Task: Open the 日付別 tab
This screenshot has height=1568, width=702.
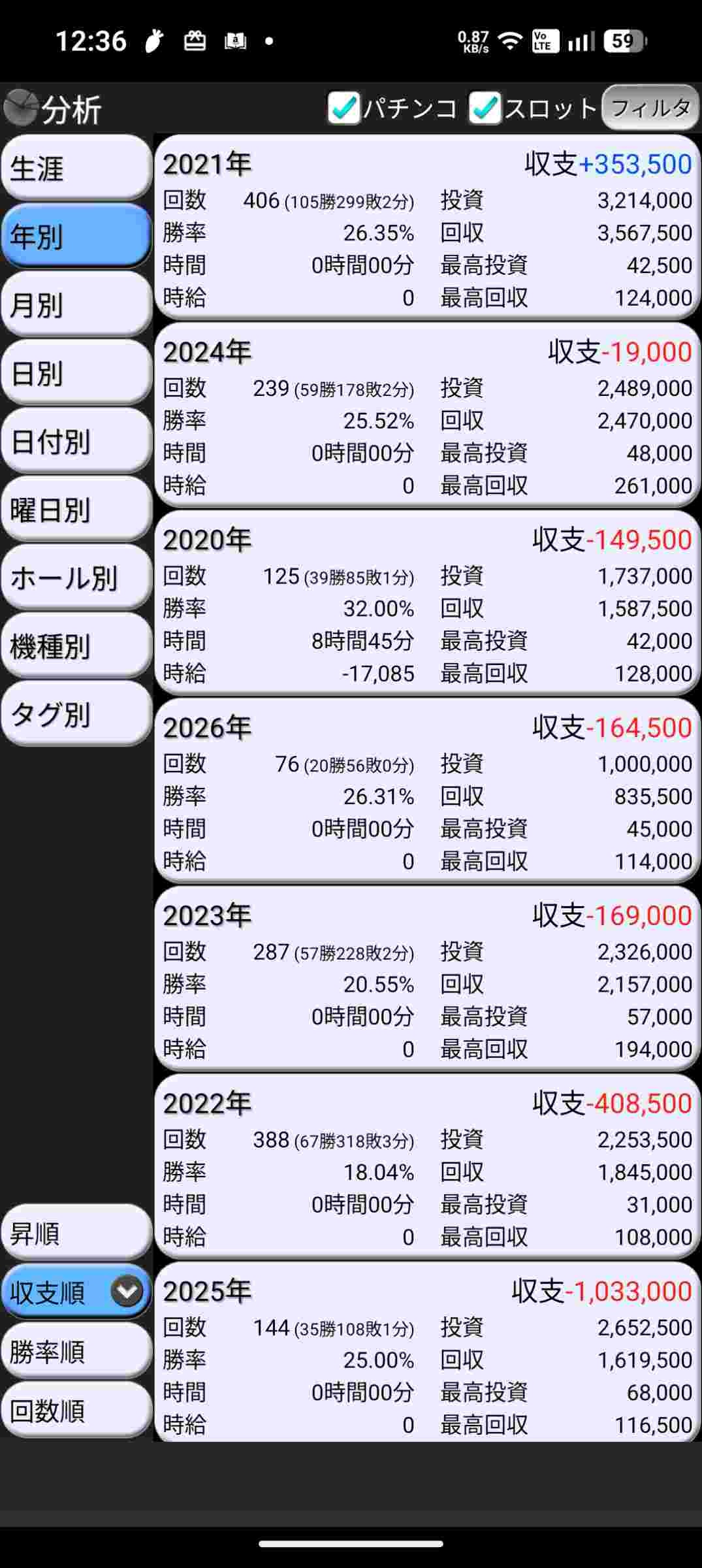Action: (x=76, y=442)
